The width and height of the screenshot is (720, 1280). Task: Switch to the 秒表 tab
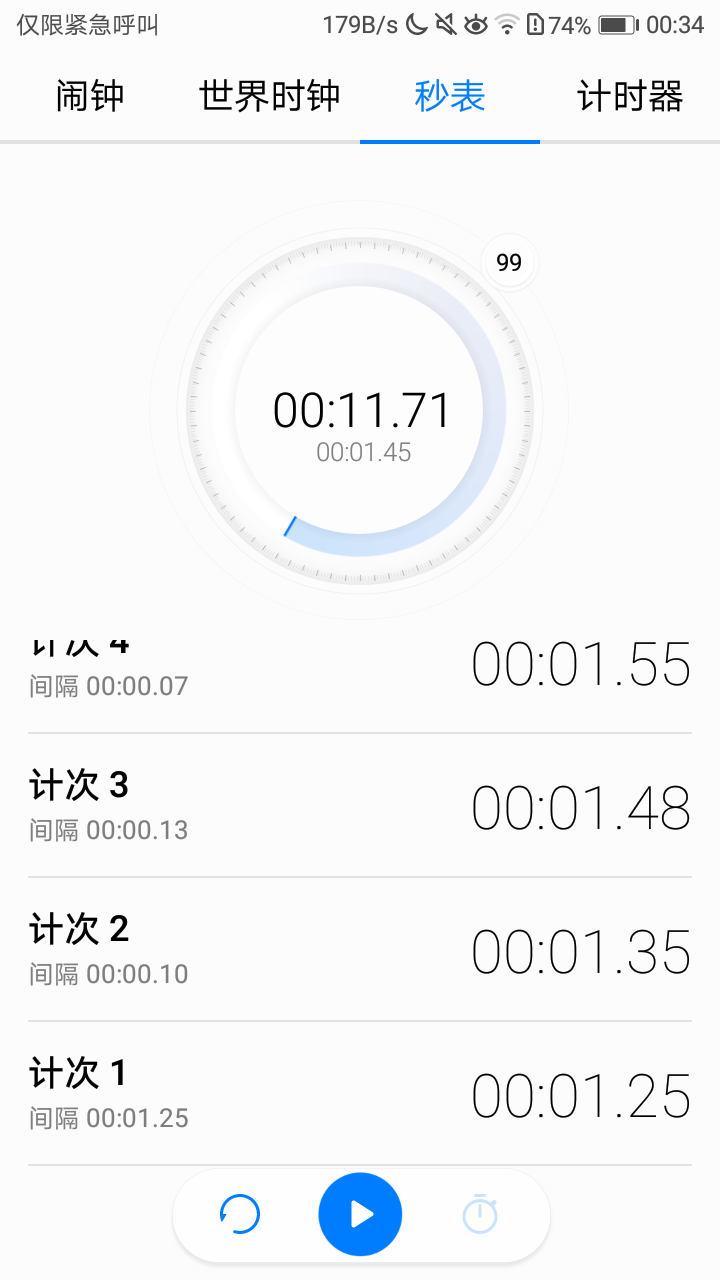(449, 96)
